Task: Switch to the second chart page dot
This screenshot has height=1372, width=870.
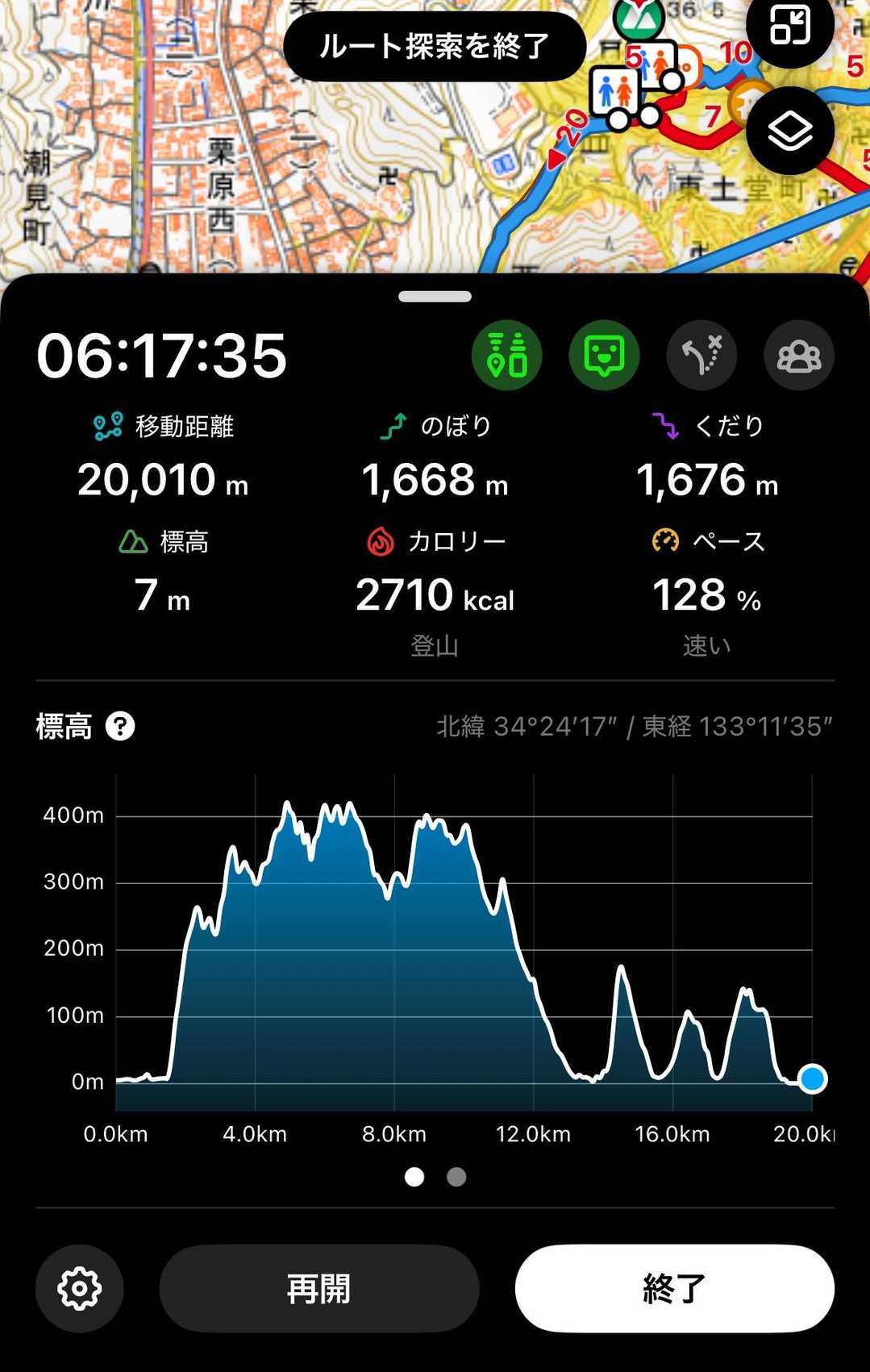Action: pos(456,1177)
